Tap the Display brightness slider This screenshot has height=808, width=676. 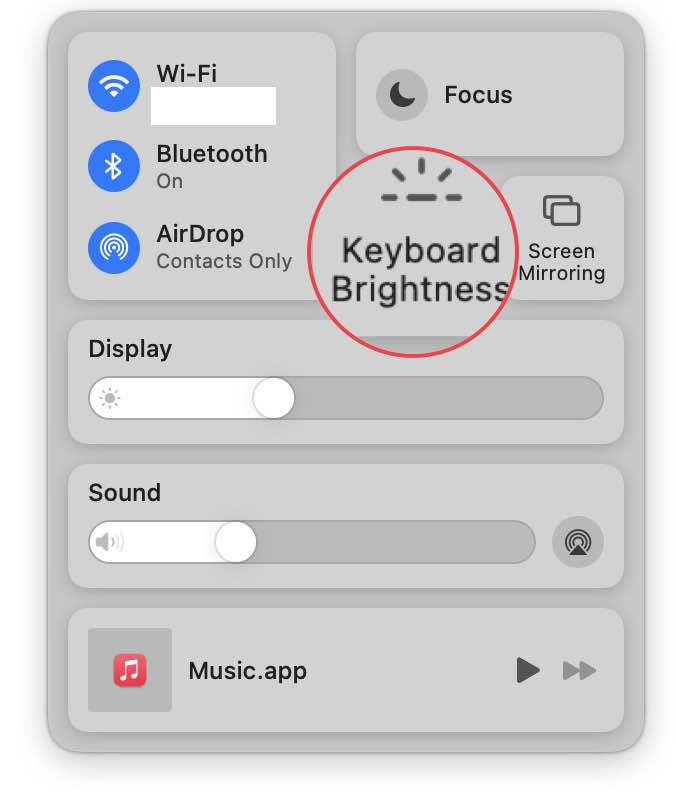point(345,398)
